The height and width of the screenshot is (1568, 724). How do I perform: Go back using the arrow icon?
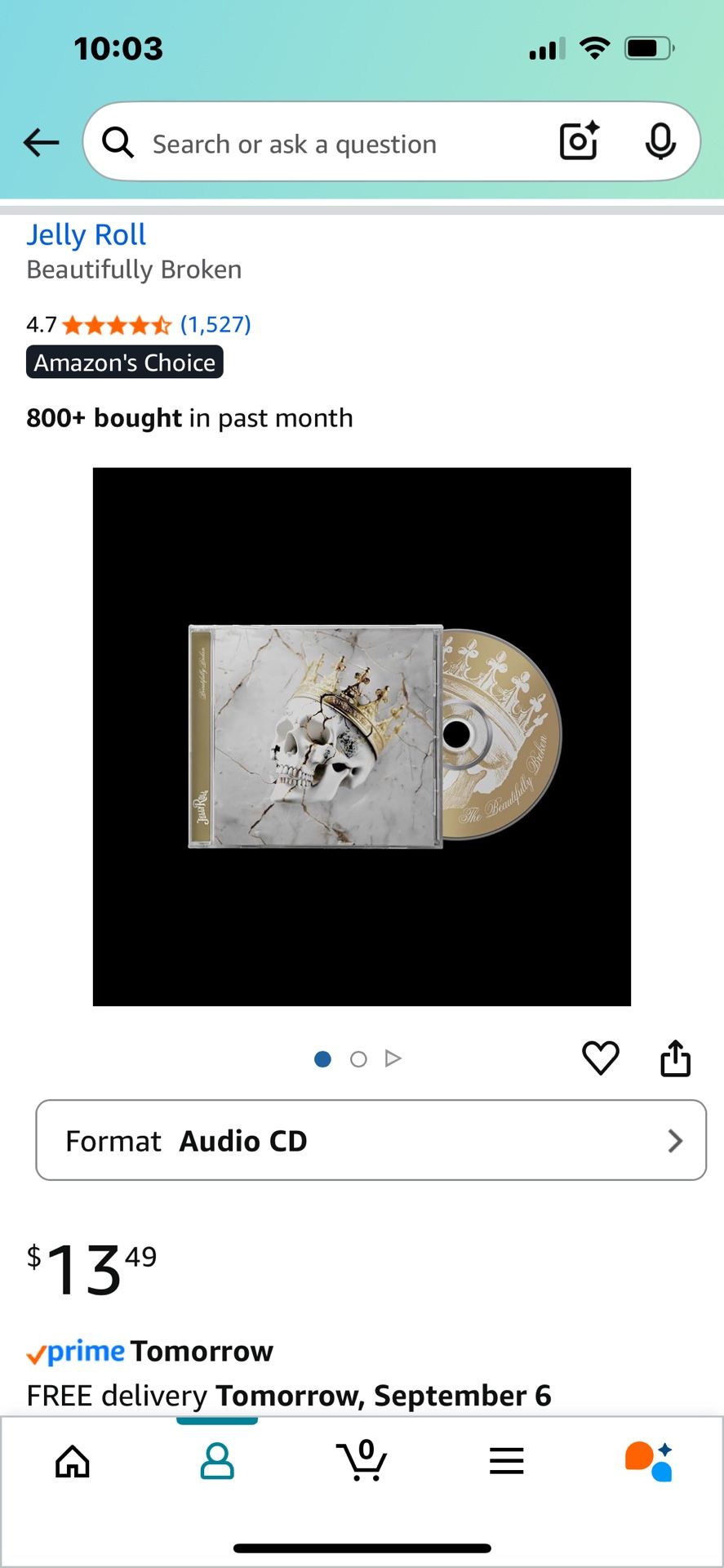(42, 143)
